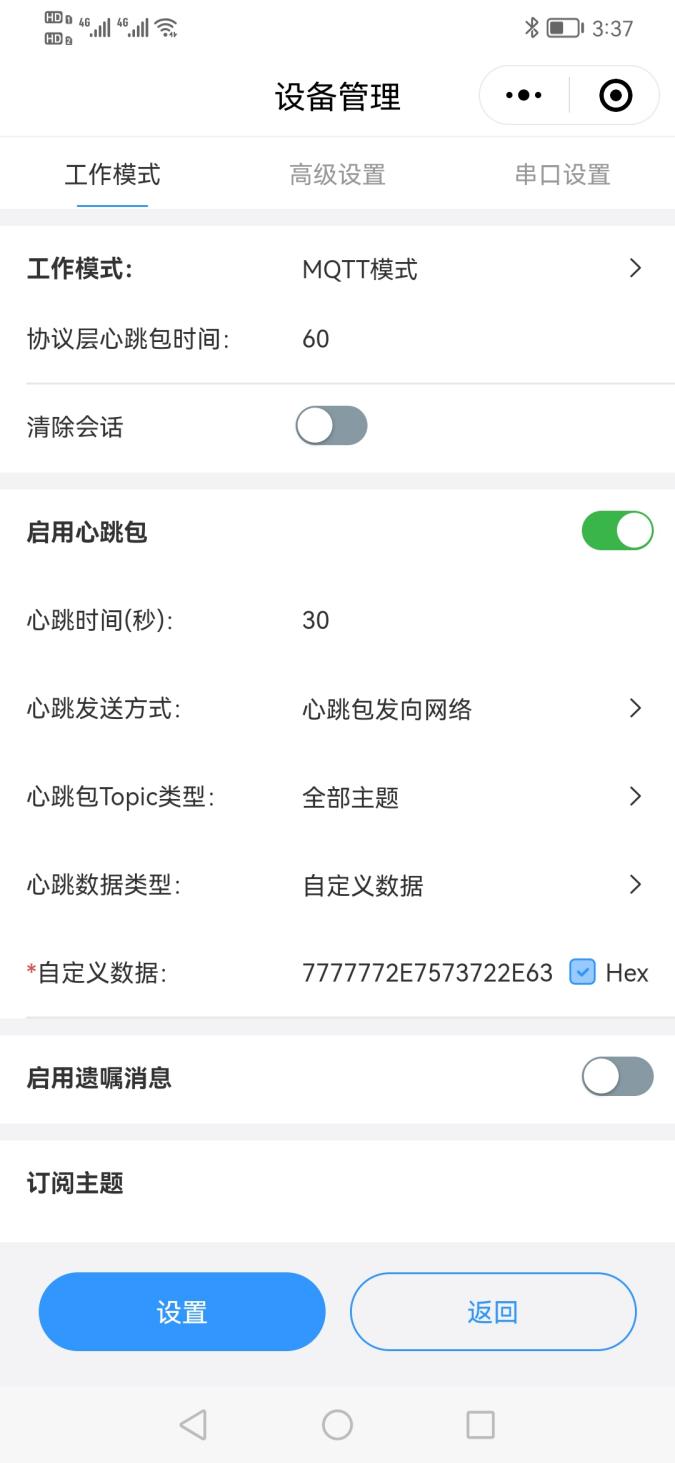Screen dimensions: 675x1463
Task: Disable the 启用心跳包 switch
Action: (x=617, y=532)
